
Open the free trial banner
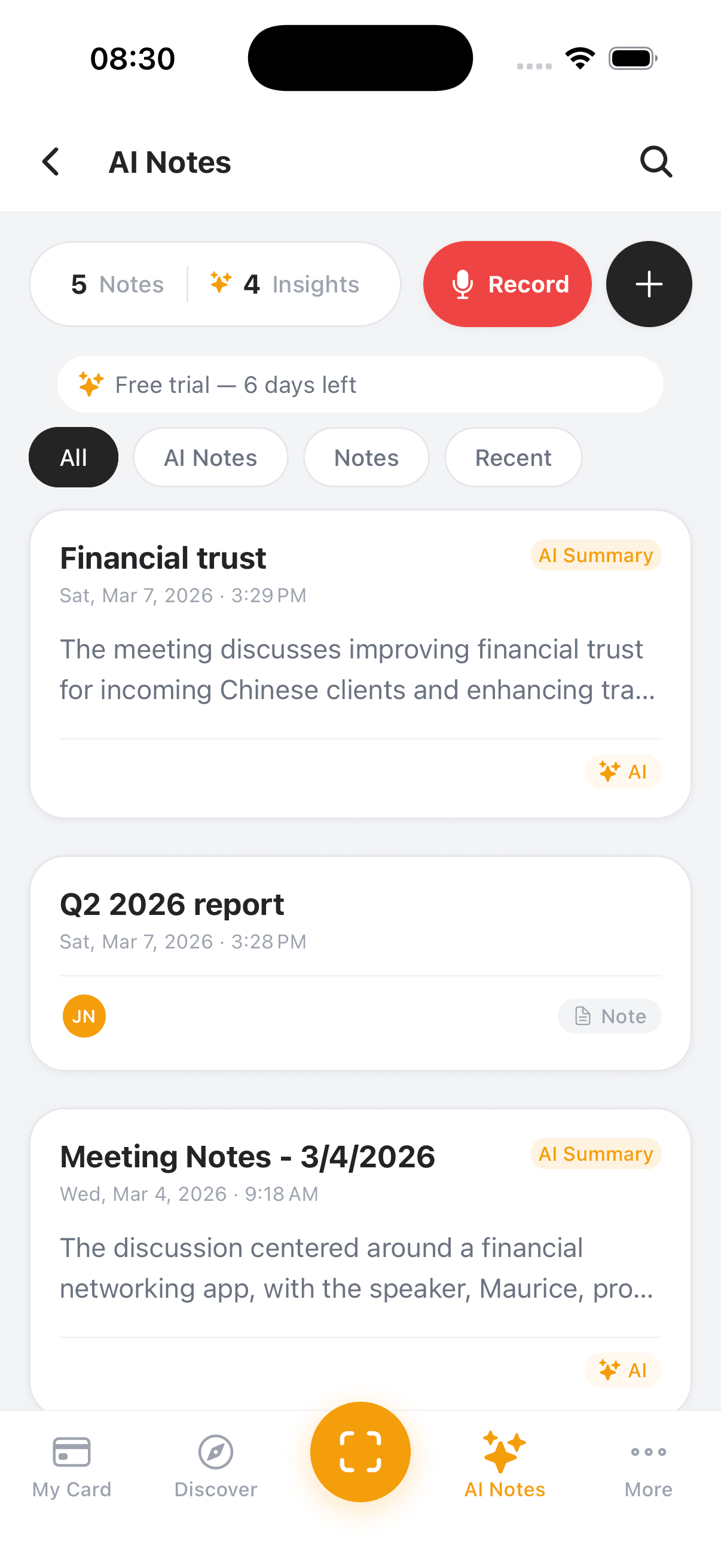[360, 385]
